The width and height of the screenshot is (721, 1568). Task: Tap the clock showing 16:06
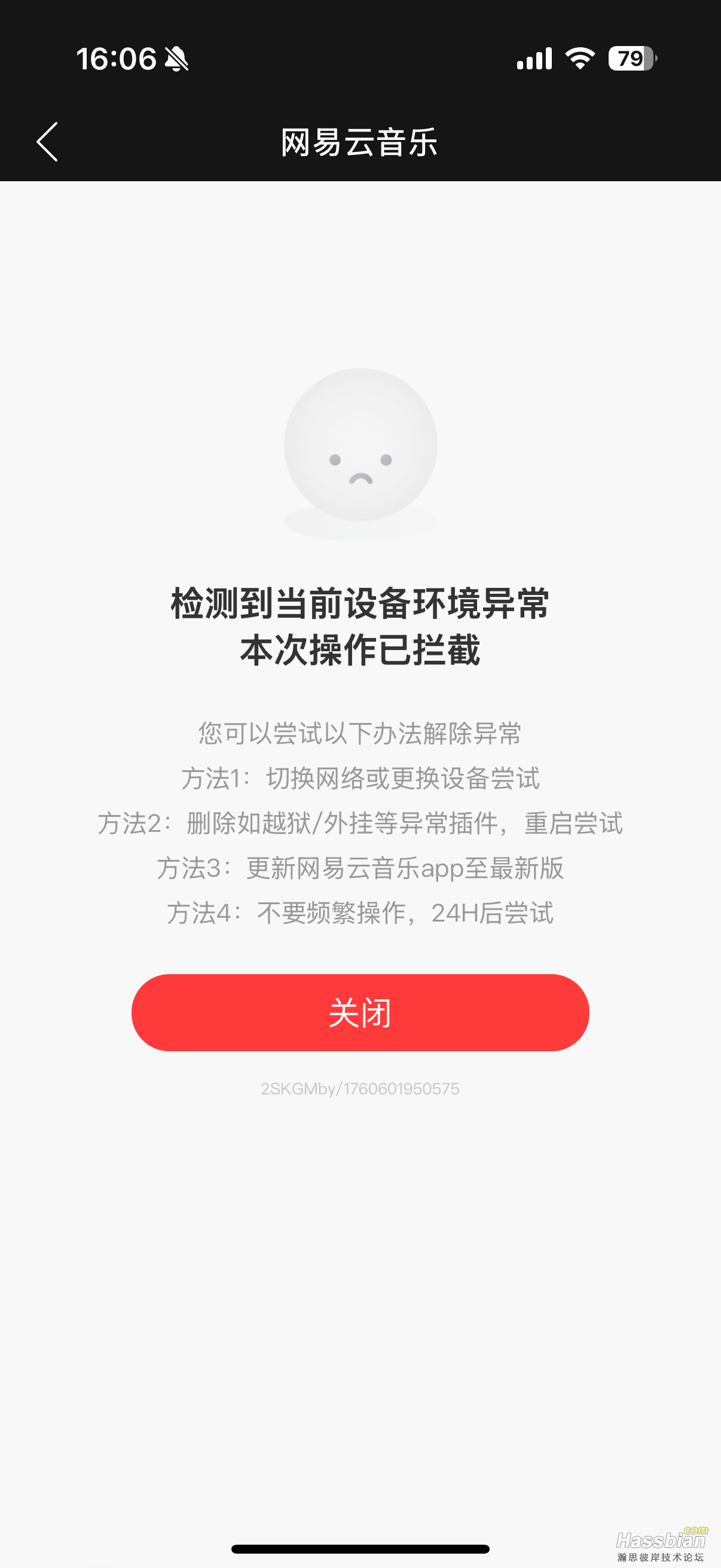coord(117,59)
